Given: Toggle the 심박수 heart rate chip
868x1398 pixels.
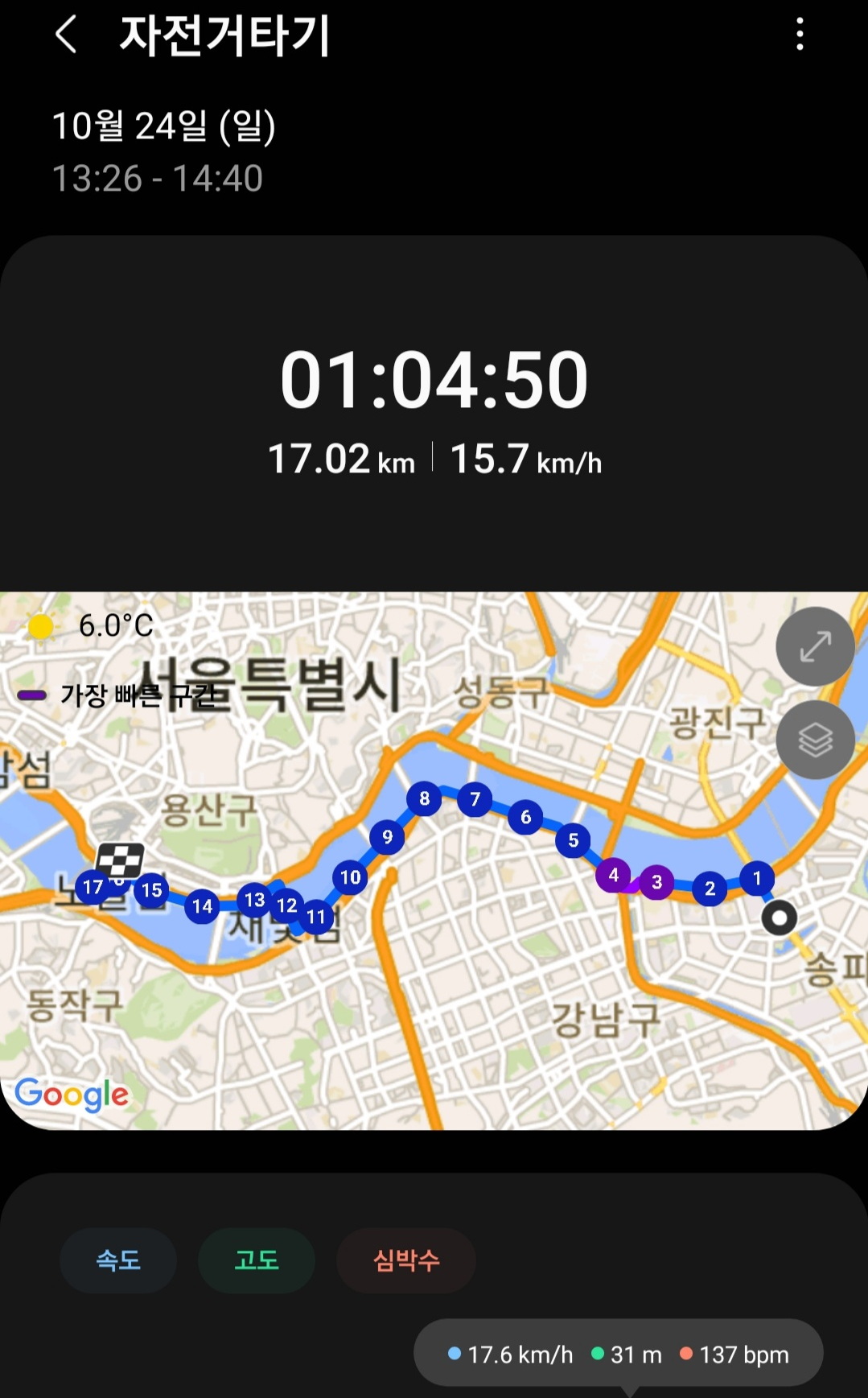Looking at the screenshot, I should coord(406,1260).
